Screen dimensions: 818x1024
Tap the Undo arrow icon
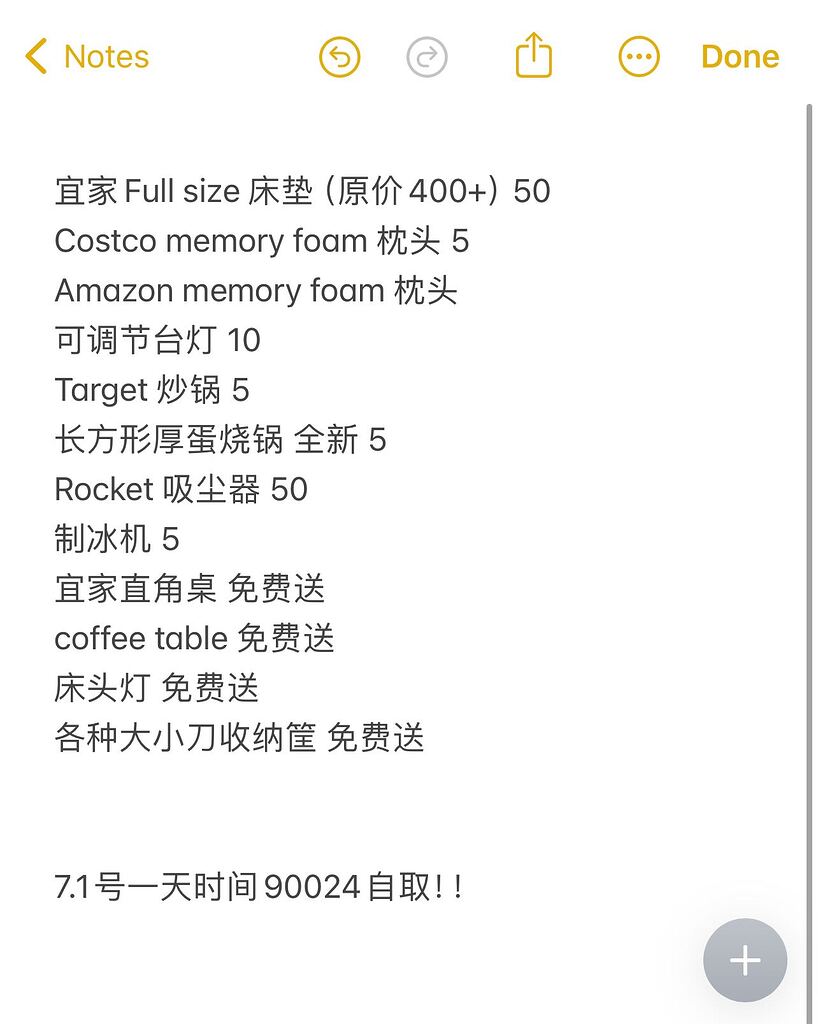339,57
